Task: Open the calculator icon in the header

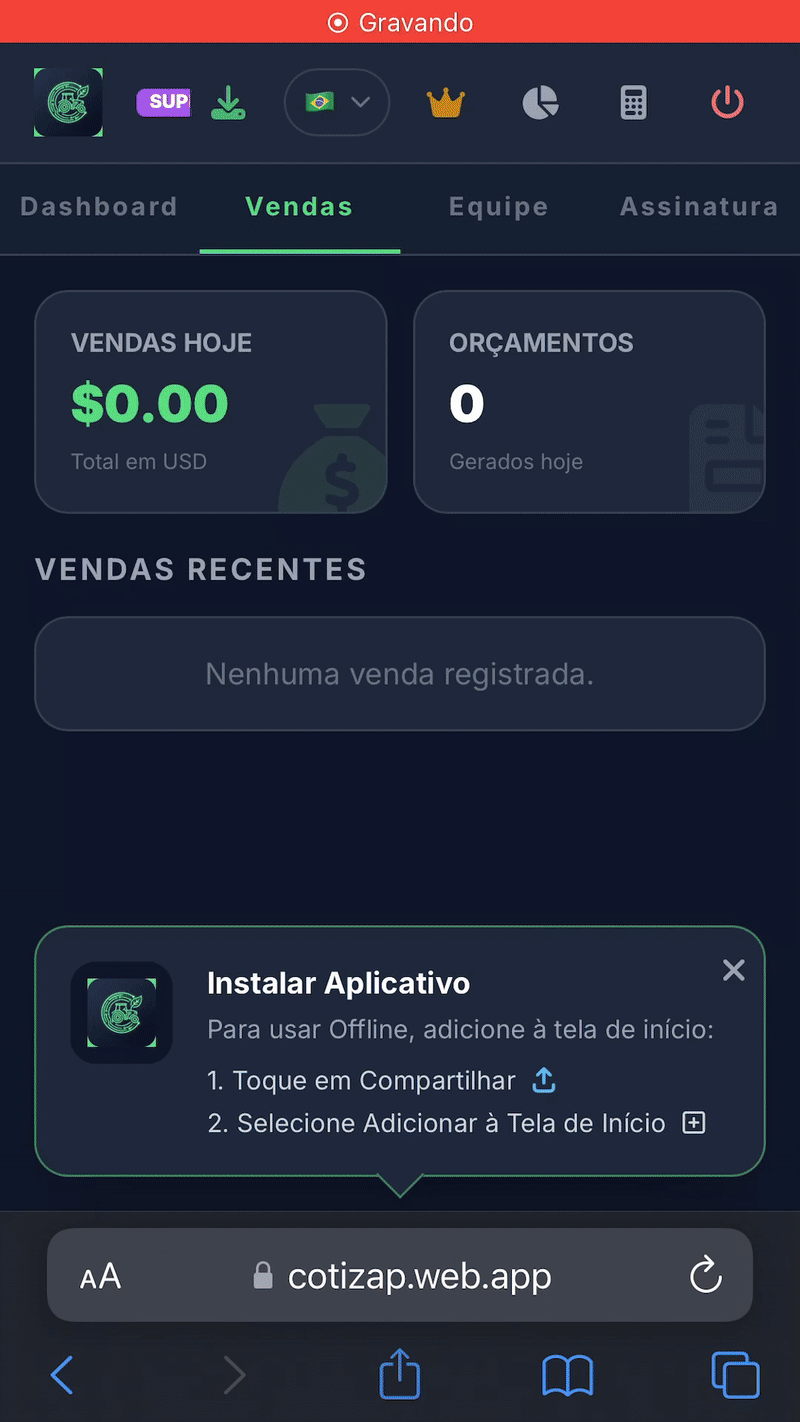Action: coord(633,102)
